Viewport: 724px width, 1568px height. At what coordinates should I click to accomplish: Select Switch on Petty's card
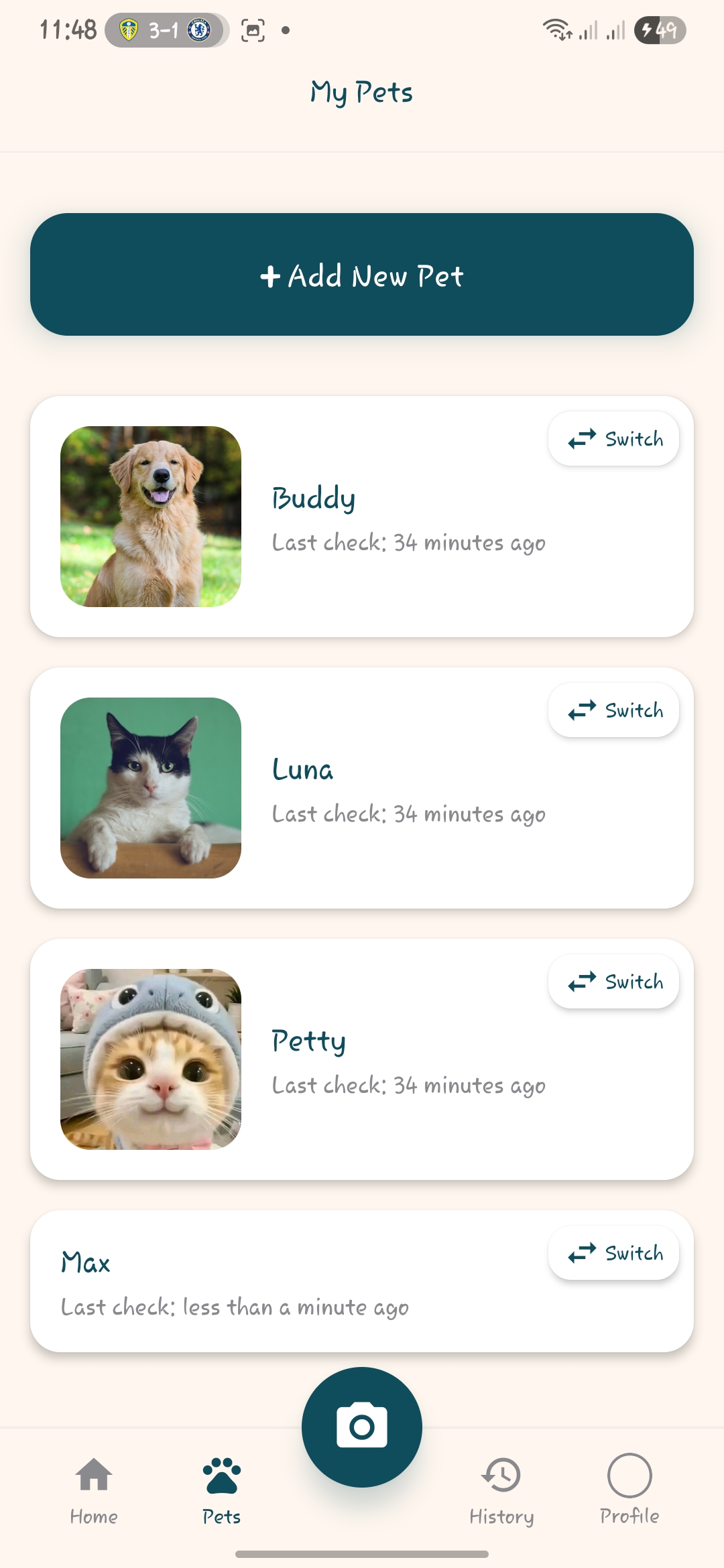tap(613, 982)
